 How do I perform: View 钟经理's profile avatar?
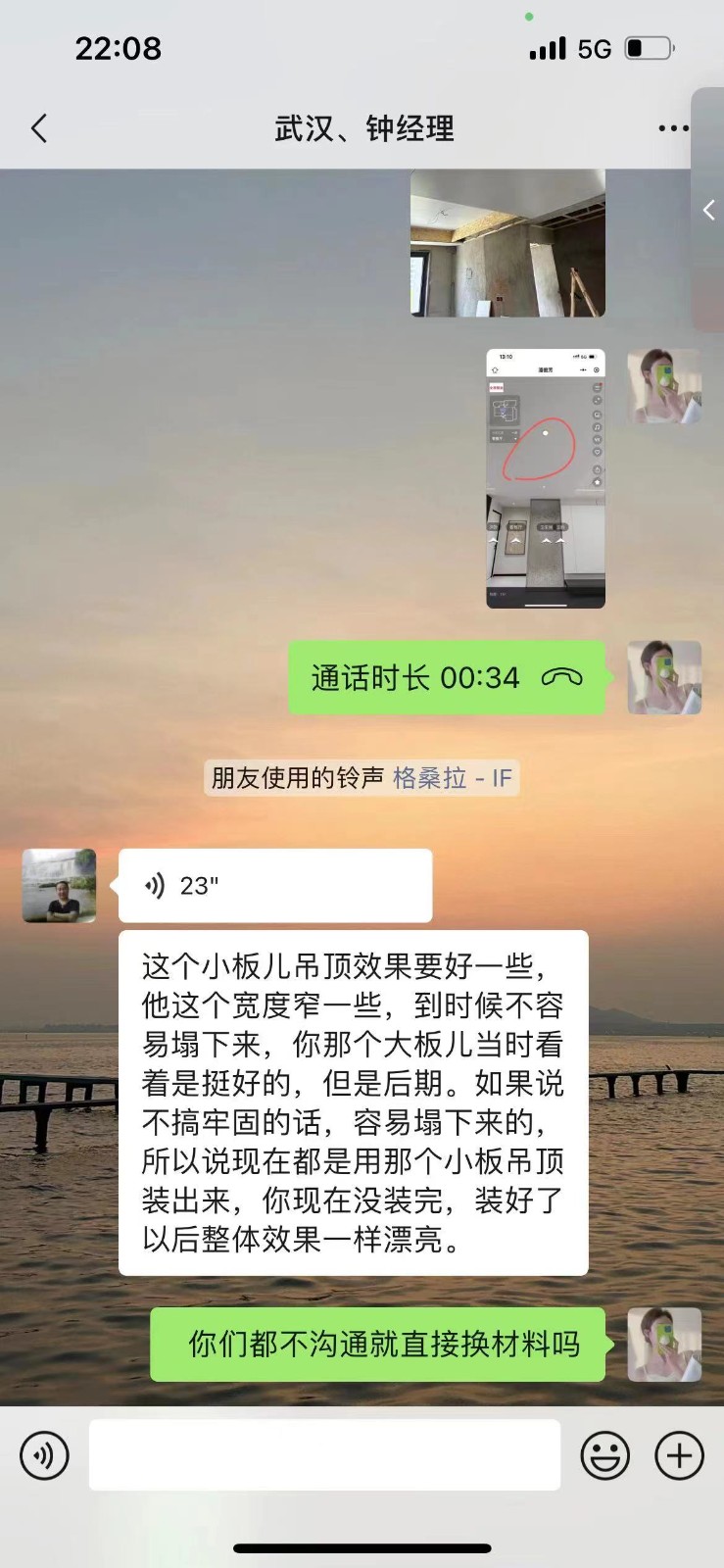click(60, 886)
